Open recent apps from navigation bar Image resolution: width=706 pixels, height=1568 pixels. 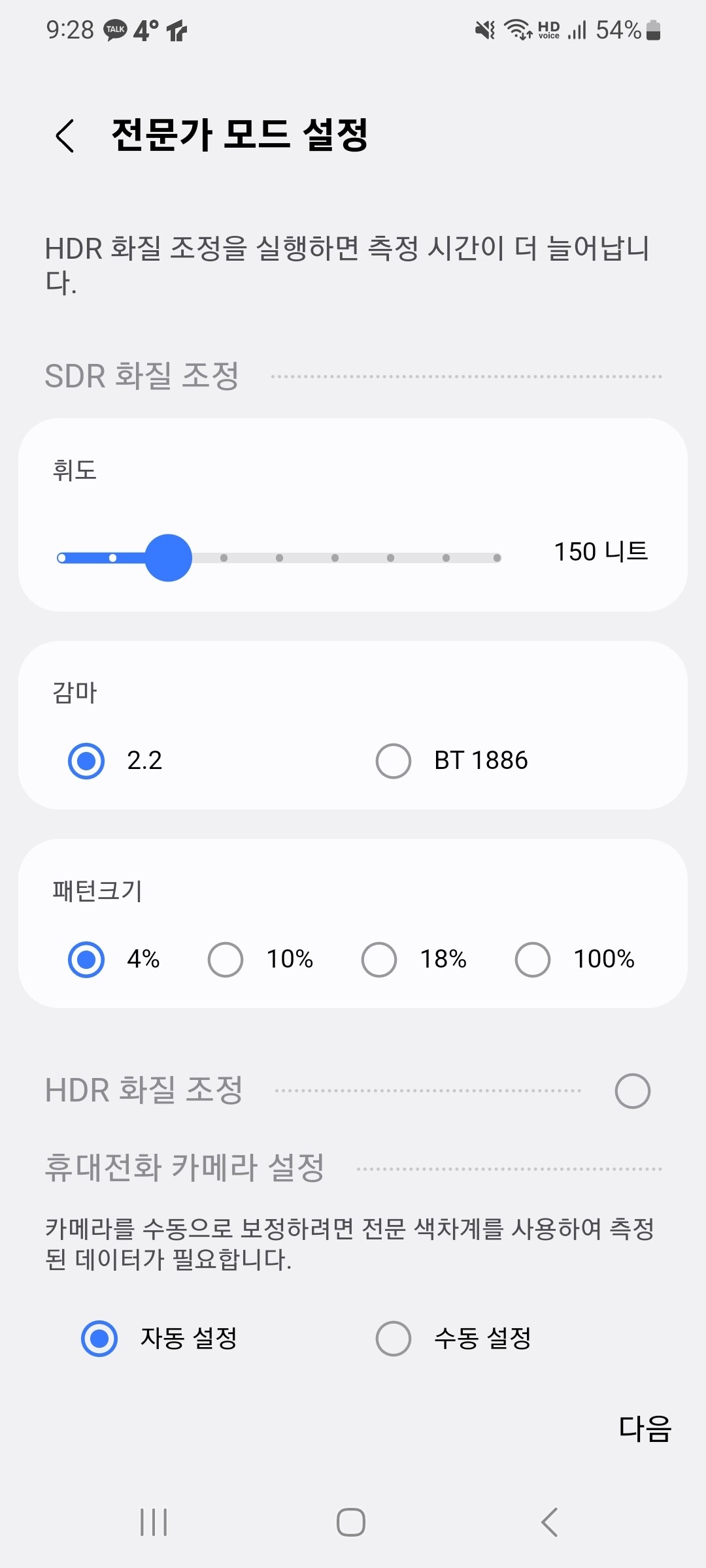tap(154, 1522)
